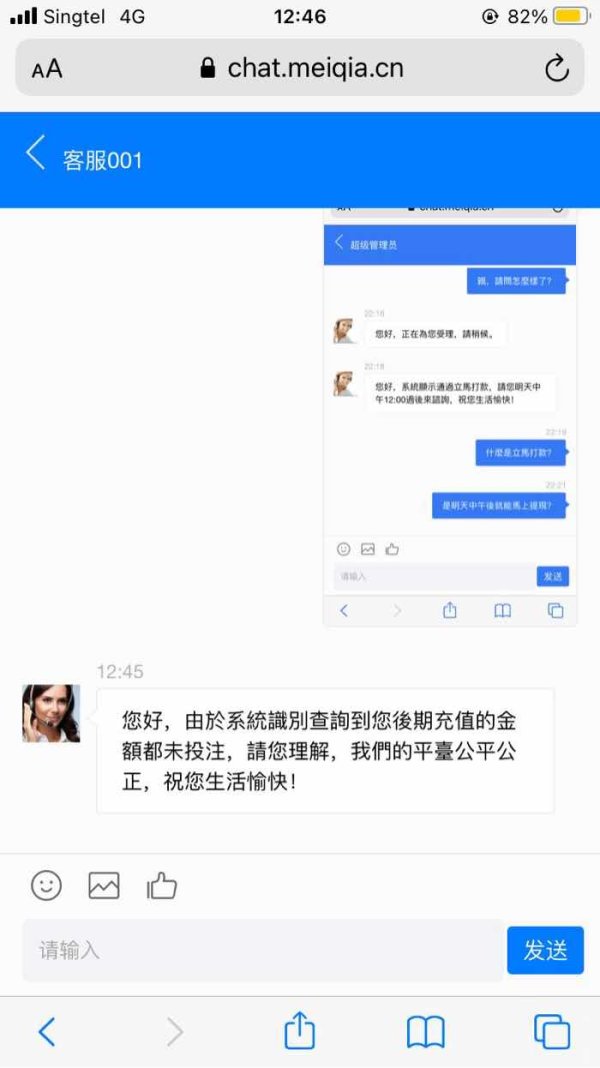
Task: Open the sent screenshot image in chat
Action: point(449,417)
